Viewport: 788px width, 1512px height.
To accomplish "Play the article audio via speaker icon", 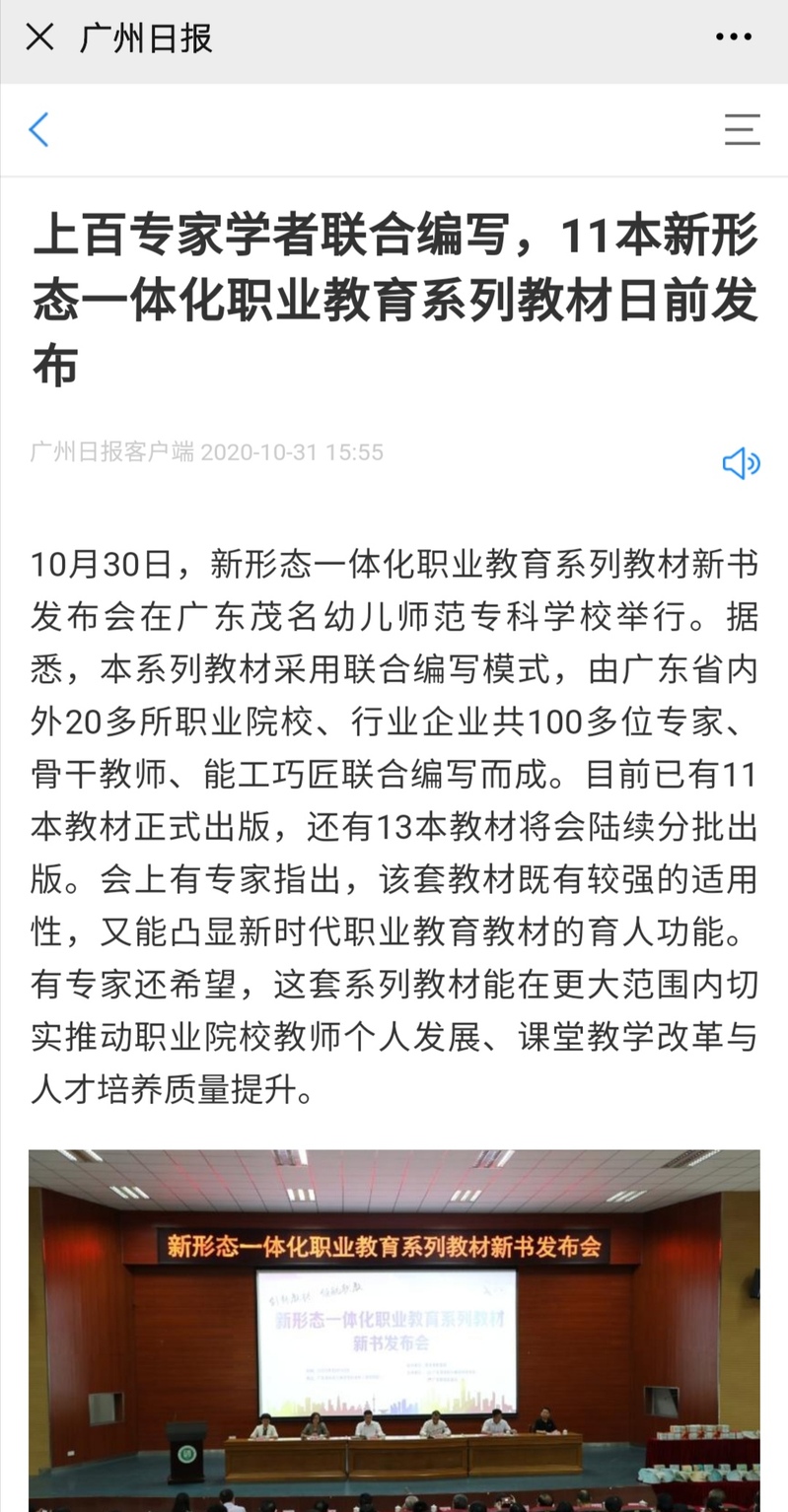I will (742, 463).
